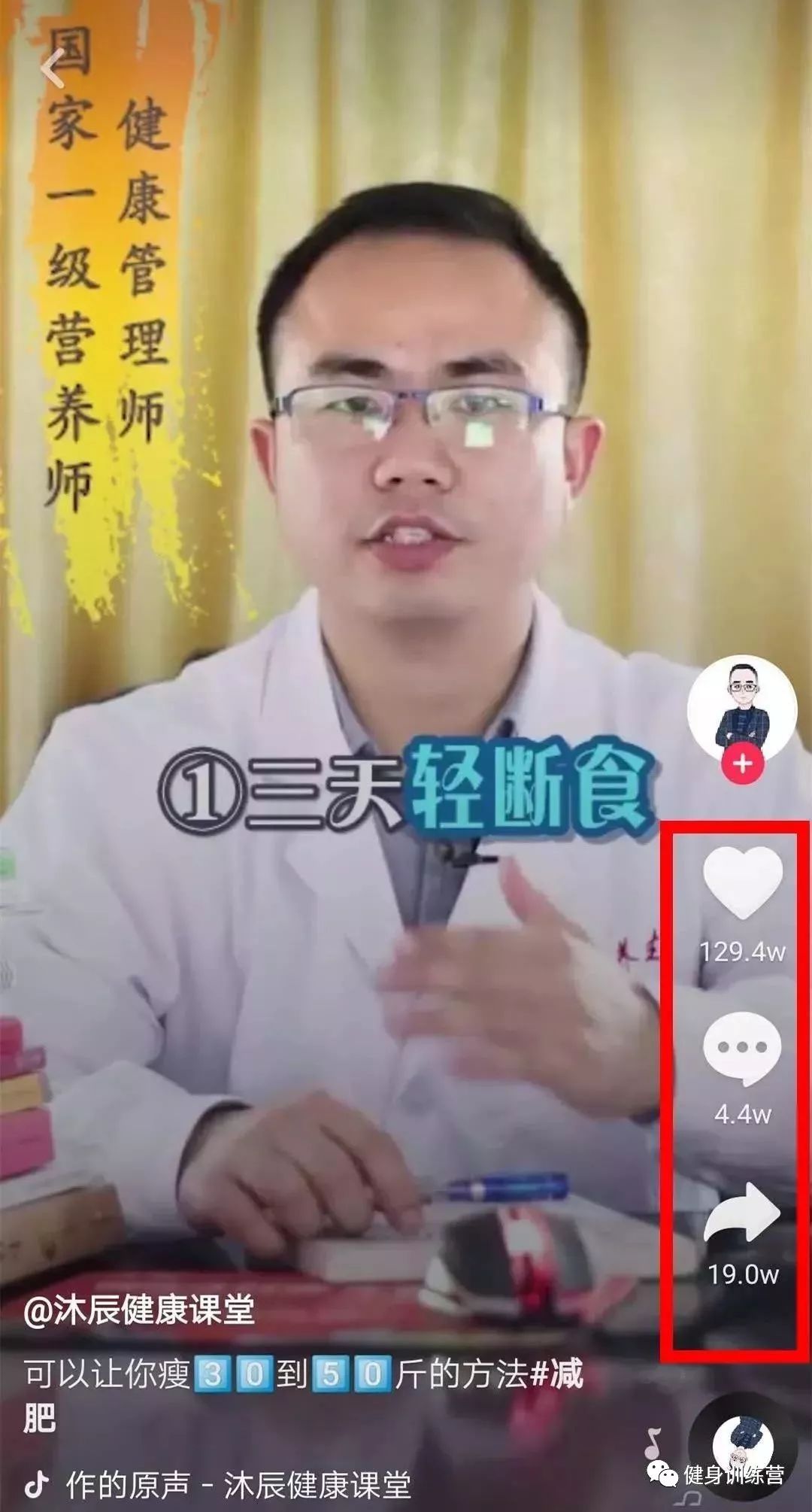Open the @沐辰健康课堂 username link
This screenshot has width=812, height=1512.
point(139,1310)
